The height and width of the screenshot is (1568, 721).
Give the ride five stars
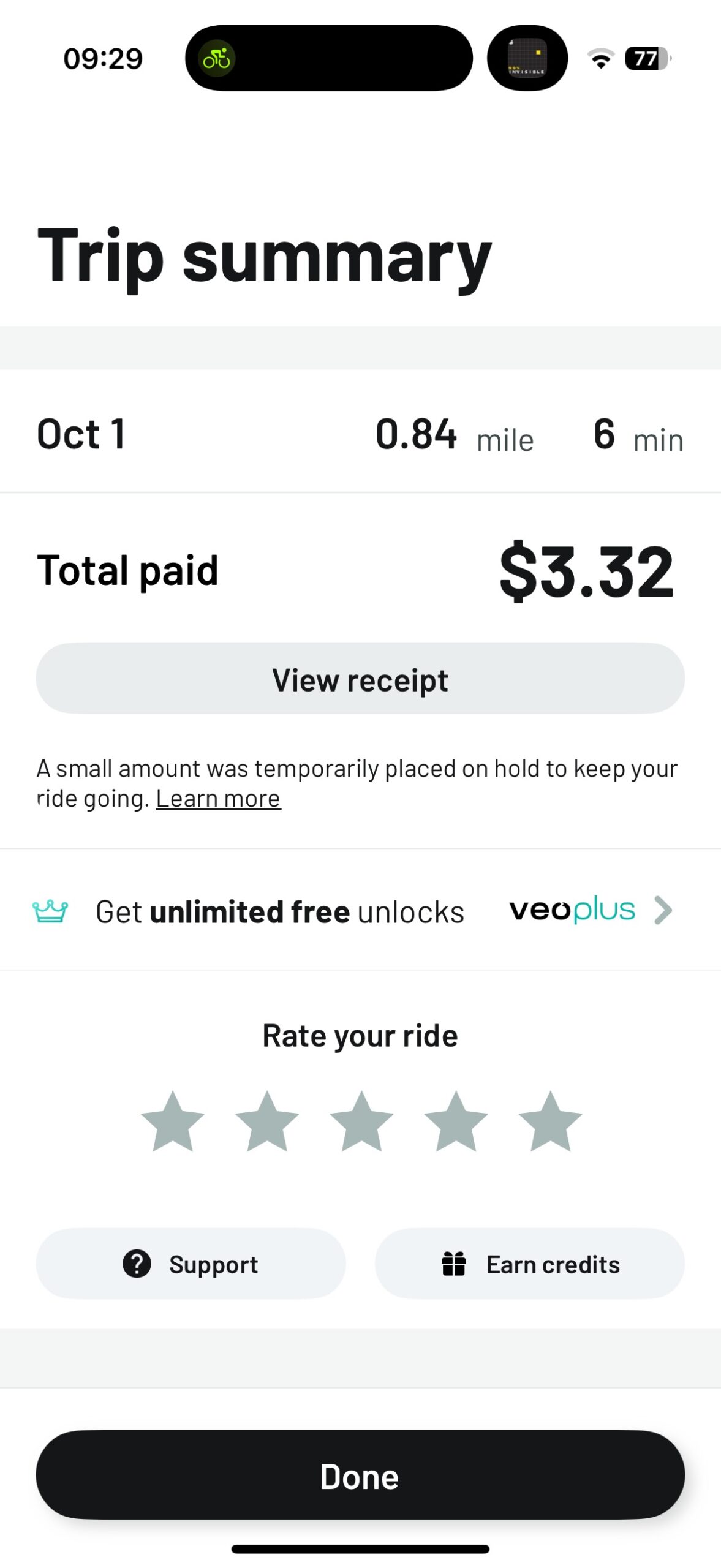550,1122
